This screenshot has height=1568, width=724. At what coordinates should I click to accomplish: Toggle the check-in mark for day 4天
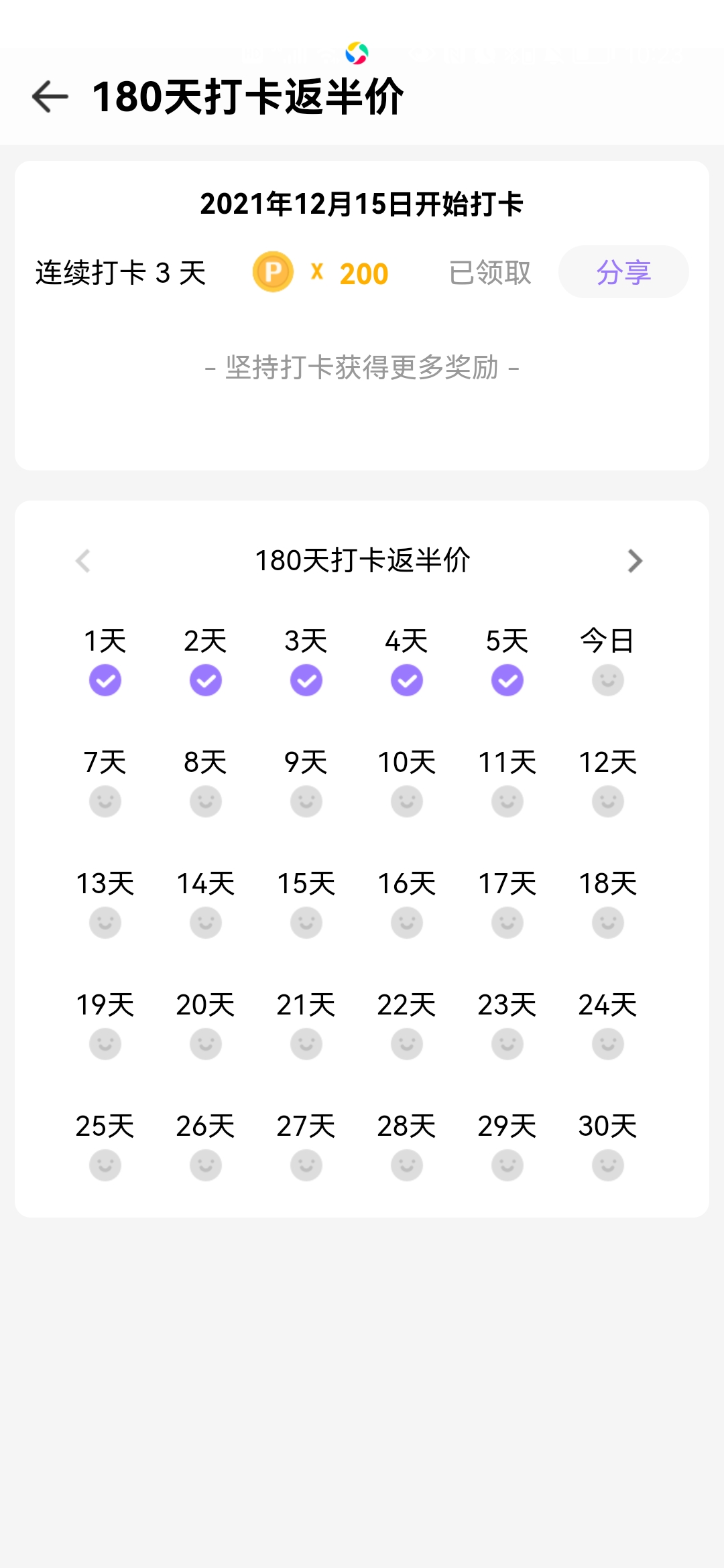pos(406,679)
